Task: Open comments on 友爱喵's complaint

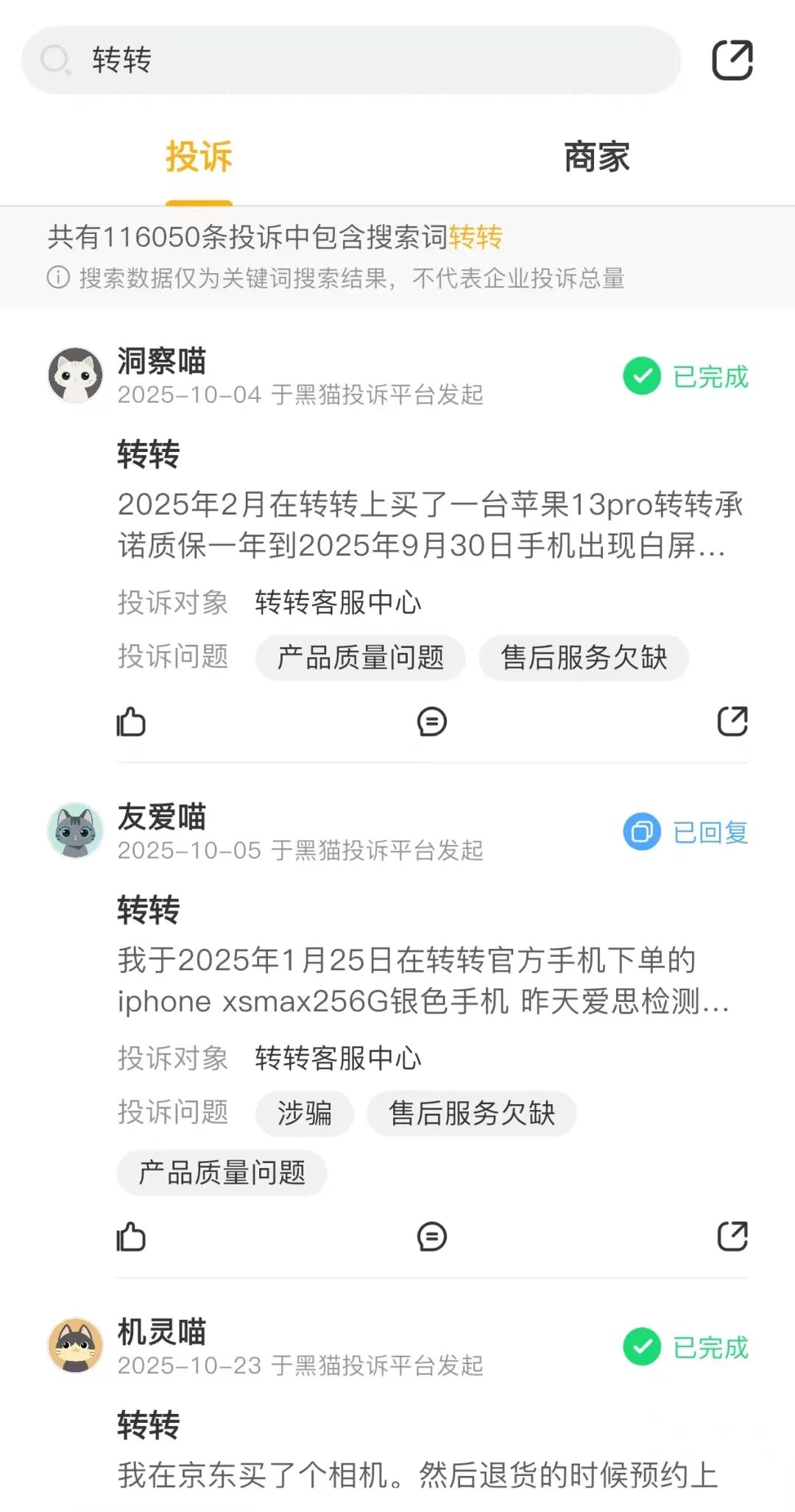Action: (x=432, y=1237)
